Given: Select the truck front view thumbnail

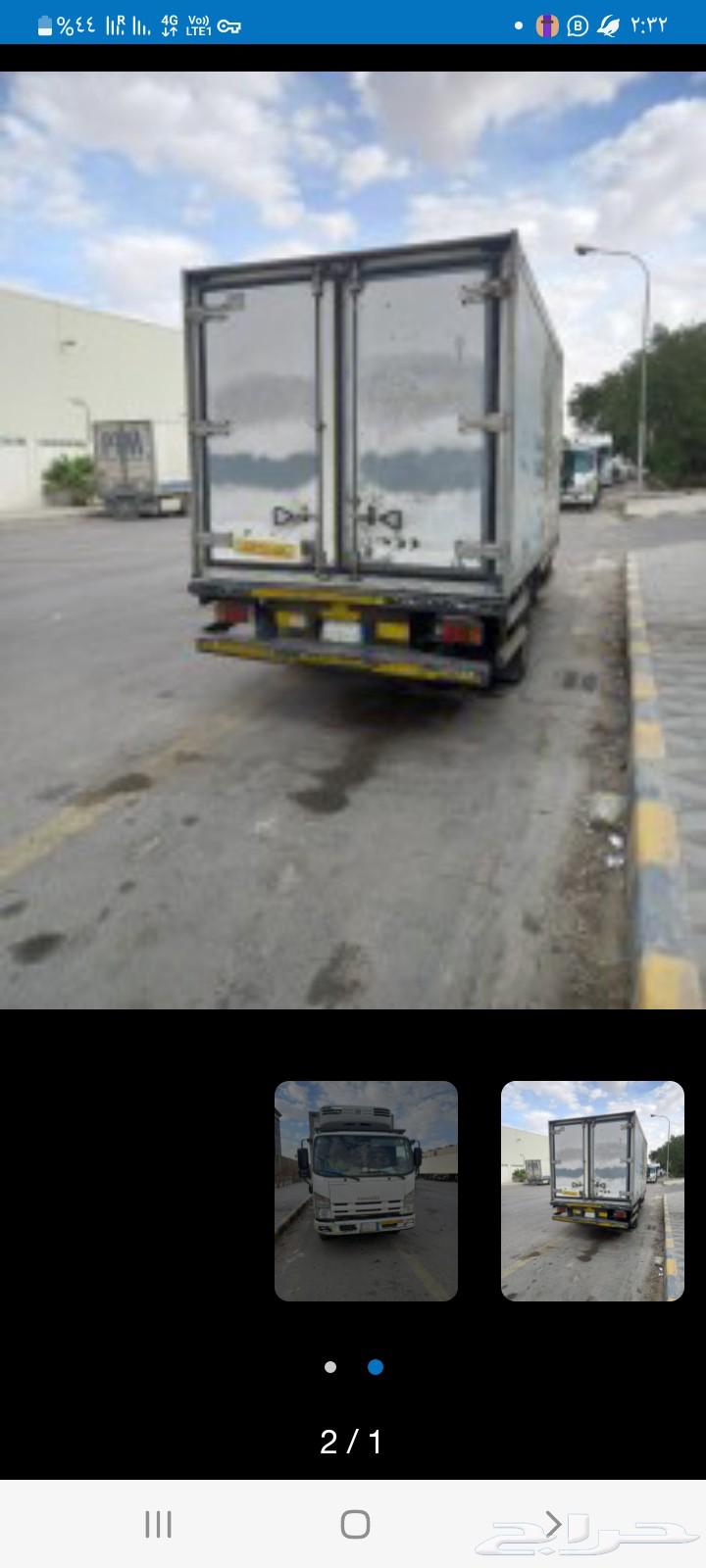Looking at the screenshot, I should tap(366, 1191).
